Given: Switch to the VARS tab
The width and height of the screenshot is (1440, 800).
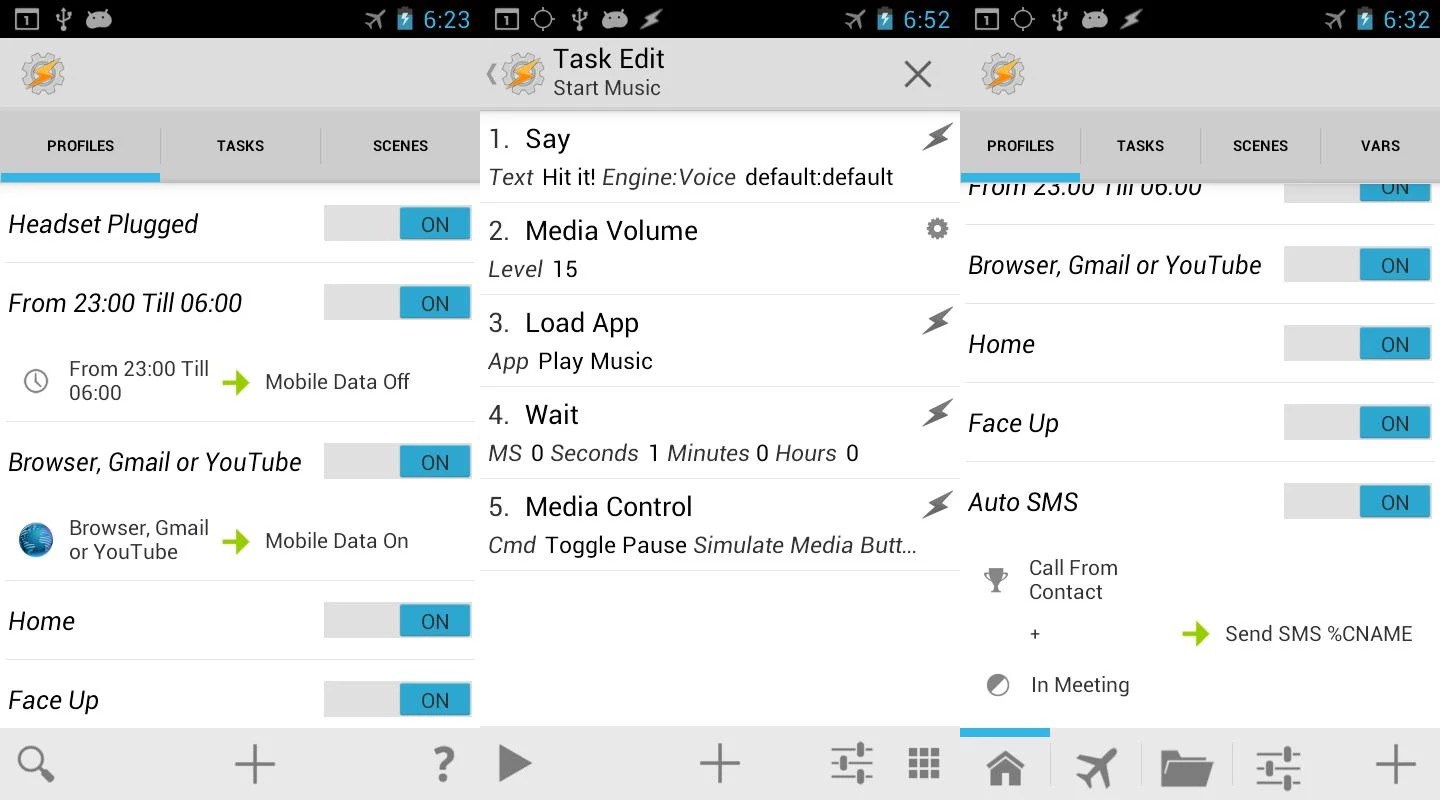Looking at the screenshot, I should 1380,146.
